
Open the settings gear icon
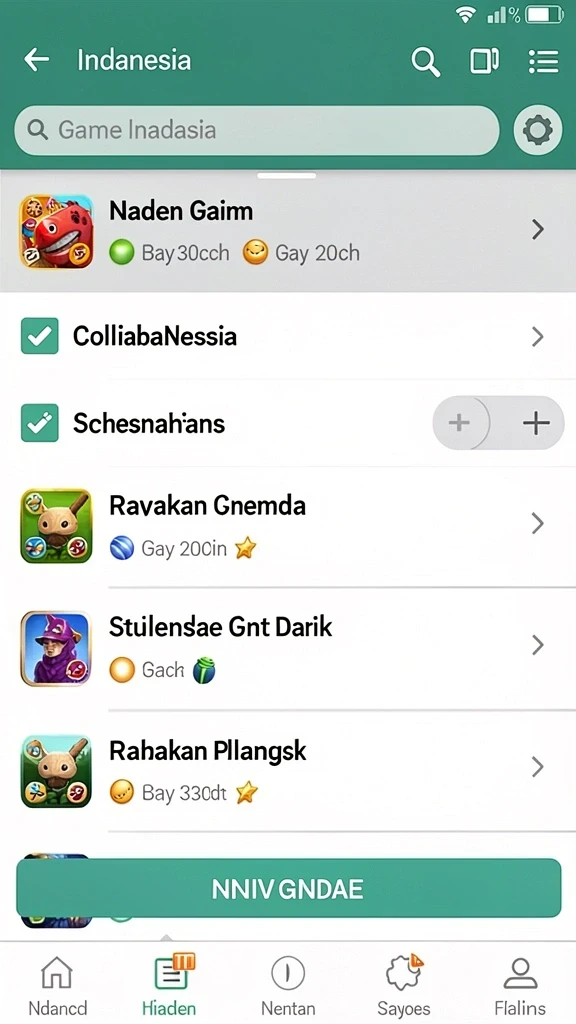pos(537,130)
